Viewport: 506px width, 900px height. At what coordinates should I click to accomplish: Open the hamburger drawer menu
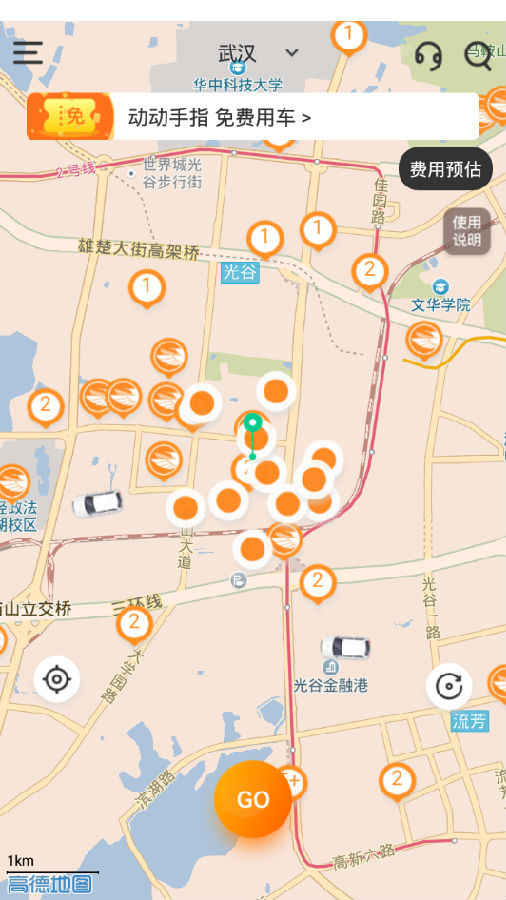coord(28,53)
